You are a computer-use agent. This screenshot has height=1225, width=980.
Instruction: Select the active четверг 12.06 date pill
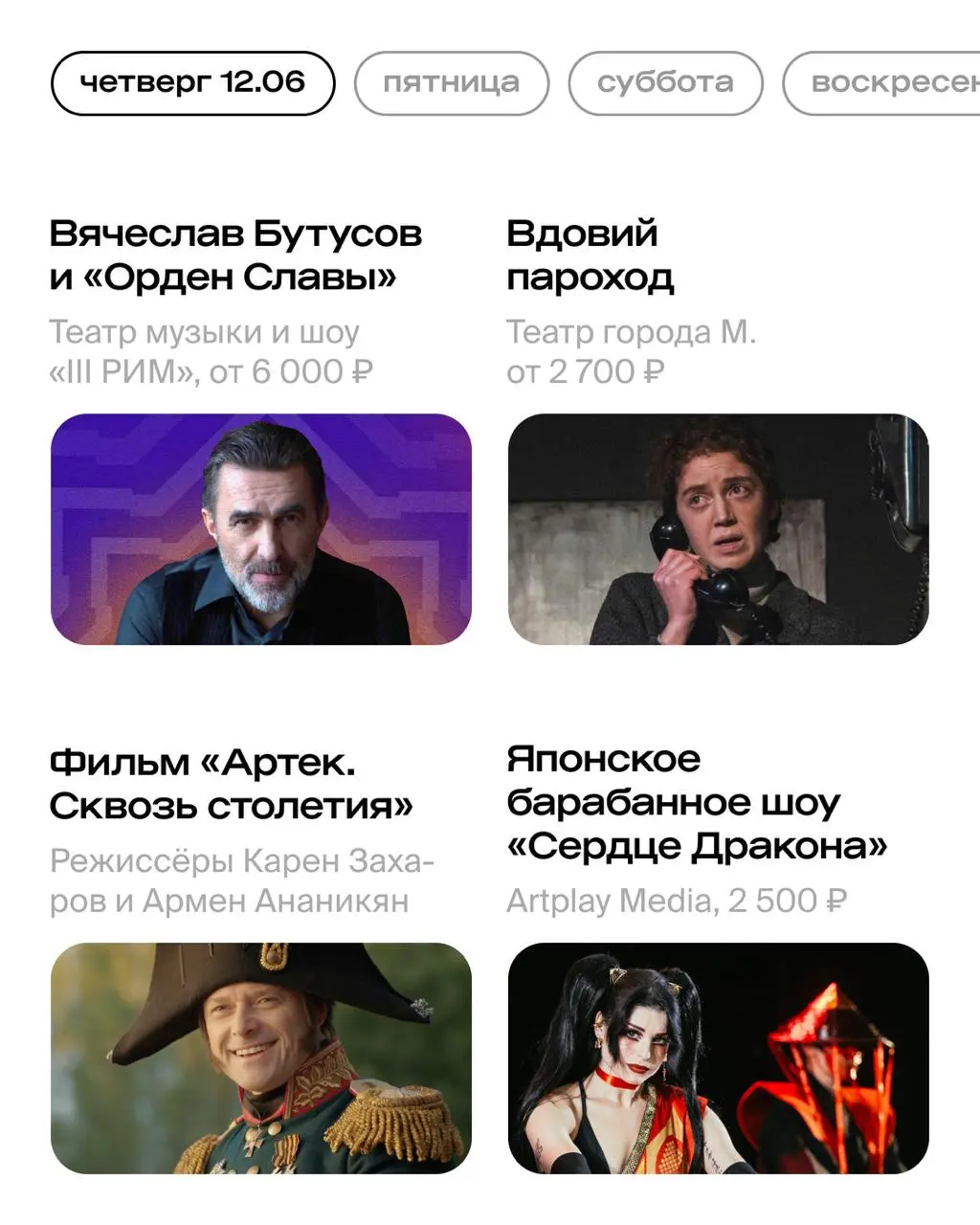(x=192, y=82)
